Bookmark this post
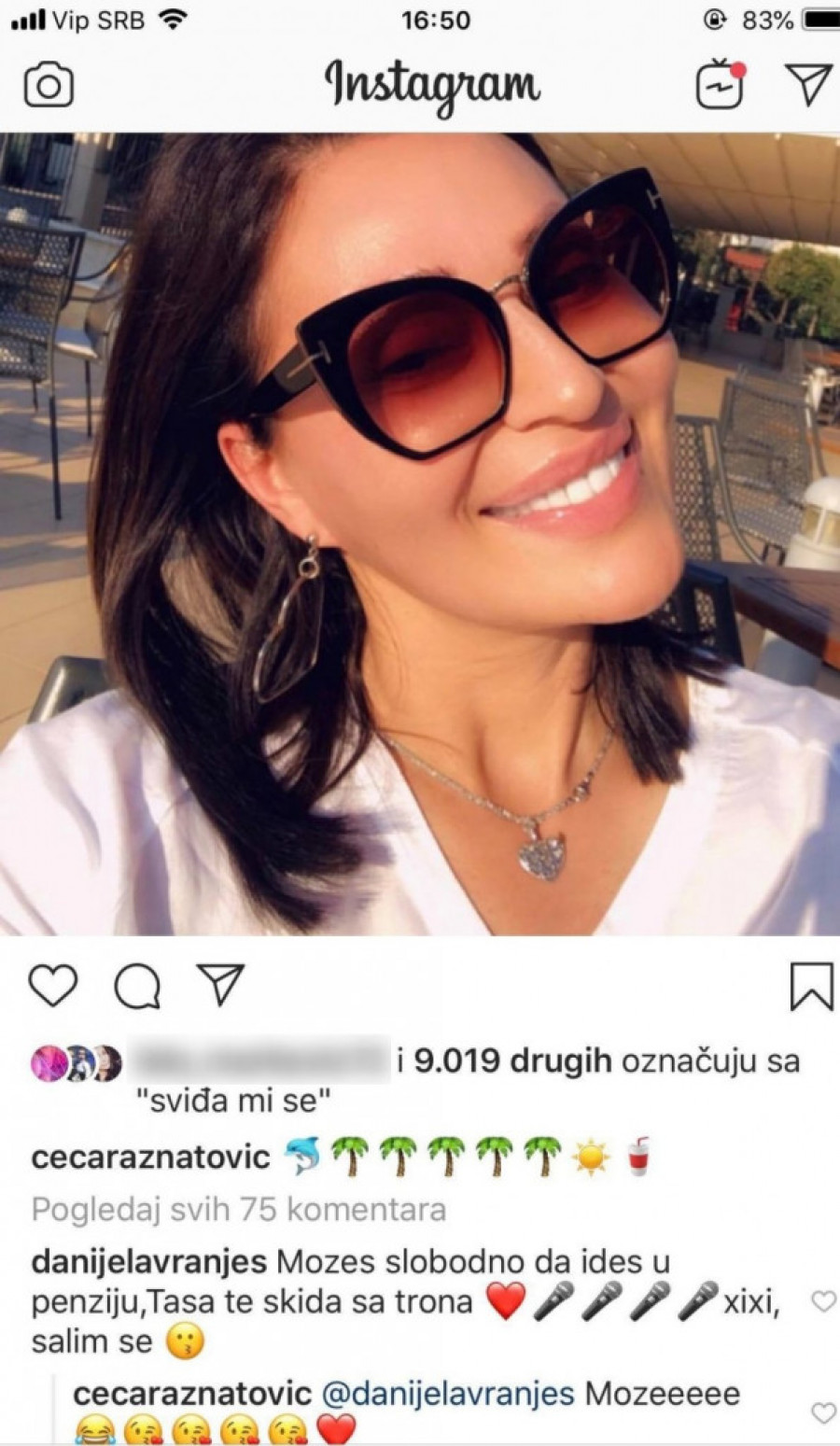The height and width of the screenshot is (1446, 840). pyautogui.click(x=810, y=988)
